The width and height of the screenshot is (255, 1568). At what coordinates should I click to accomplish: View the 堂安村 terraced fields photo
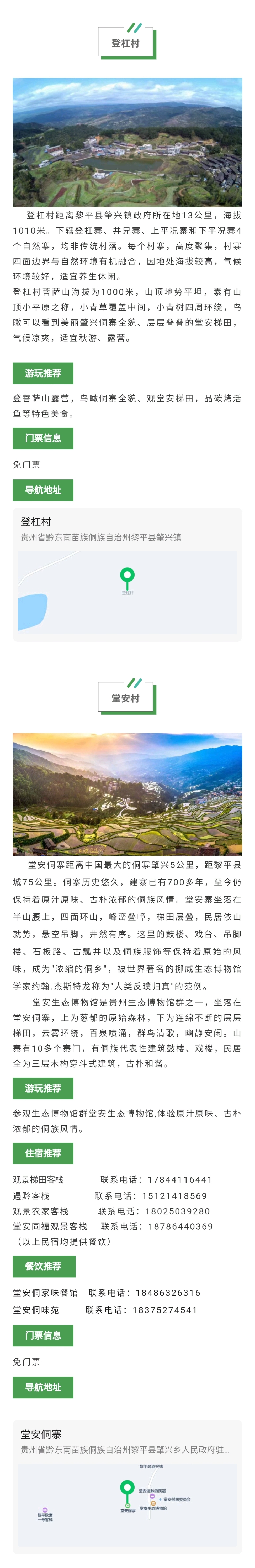(127, 794)
